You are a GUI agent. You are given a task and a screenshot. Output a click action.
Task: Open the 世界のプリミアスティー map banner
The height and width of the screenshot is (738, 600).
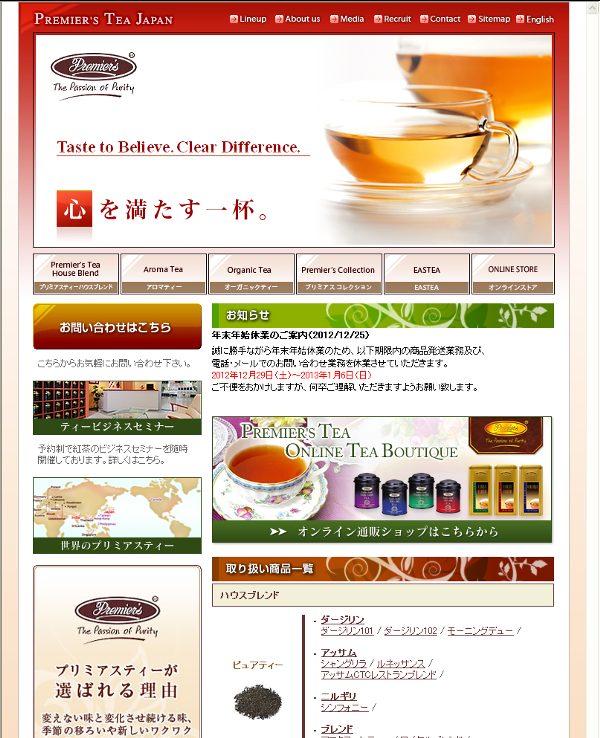(x=117, y=515)
